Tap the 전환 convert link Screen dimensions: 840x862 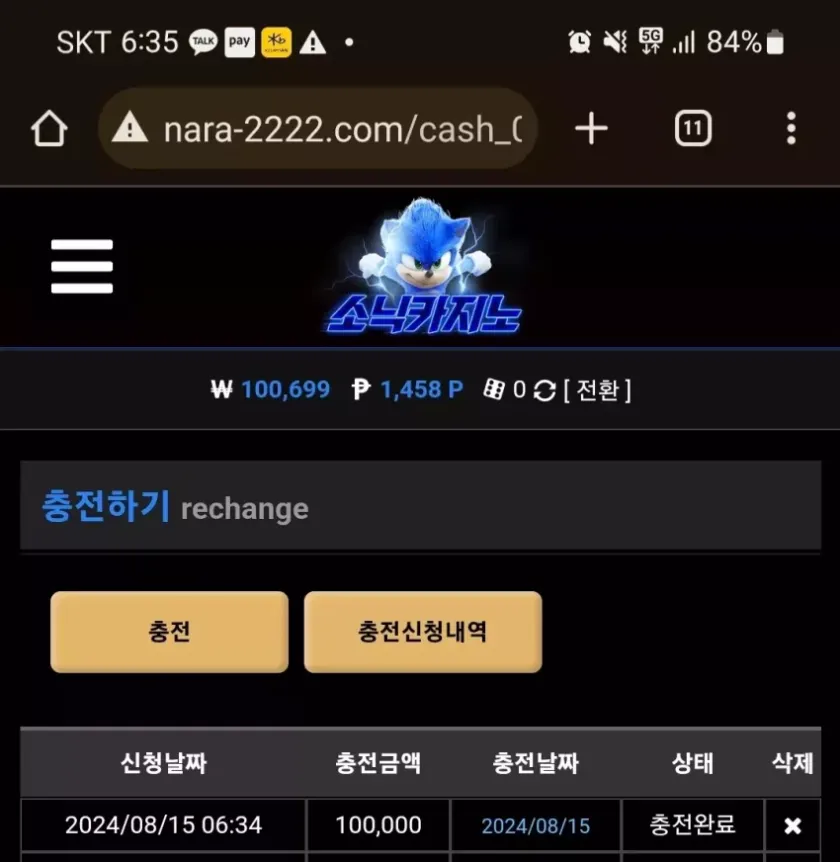coord(597,390)
